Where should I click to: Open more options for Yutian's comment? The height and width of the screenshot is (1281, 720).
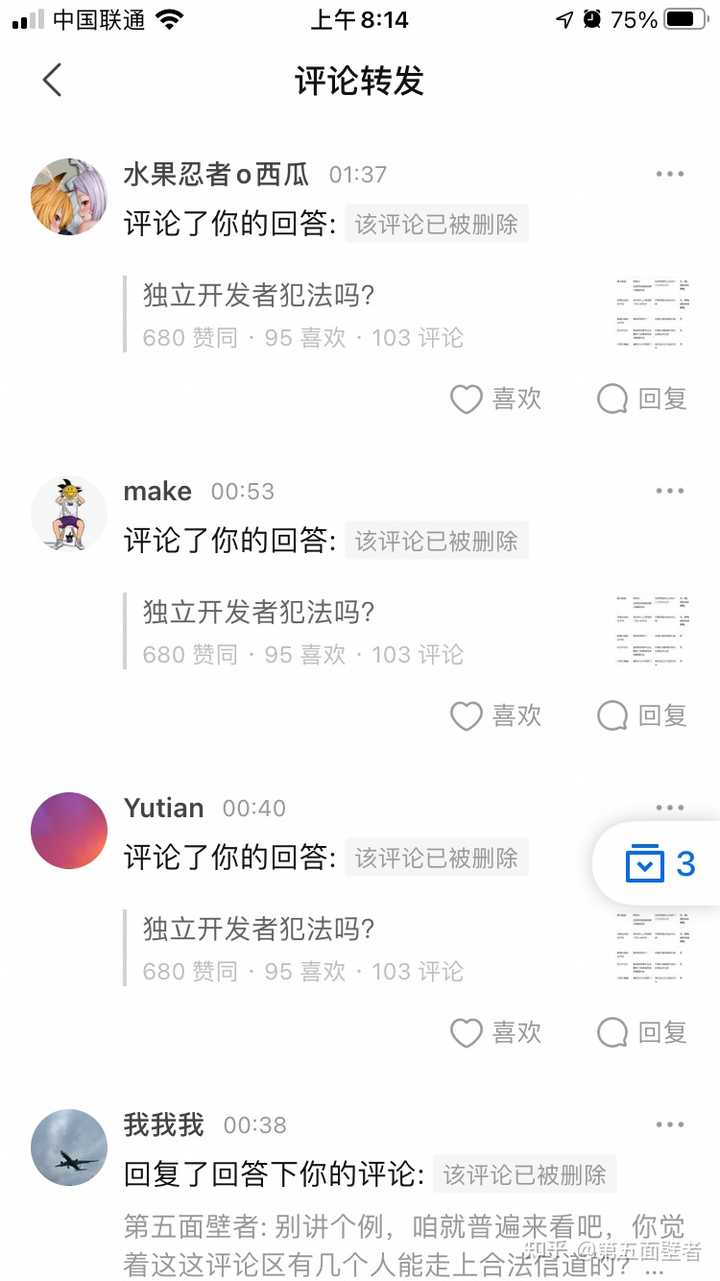click(669, 808)
